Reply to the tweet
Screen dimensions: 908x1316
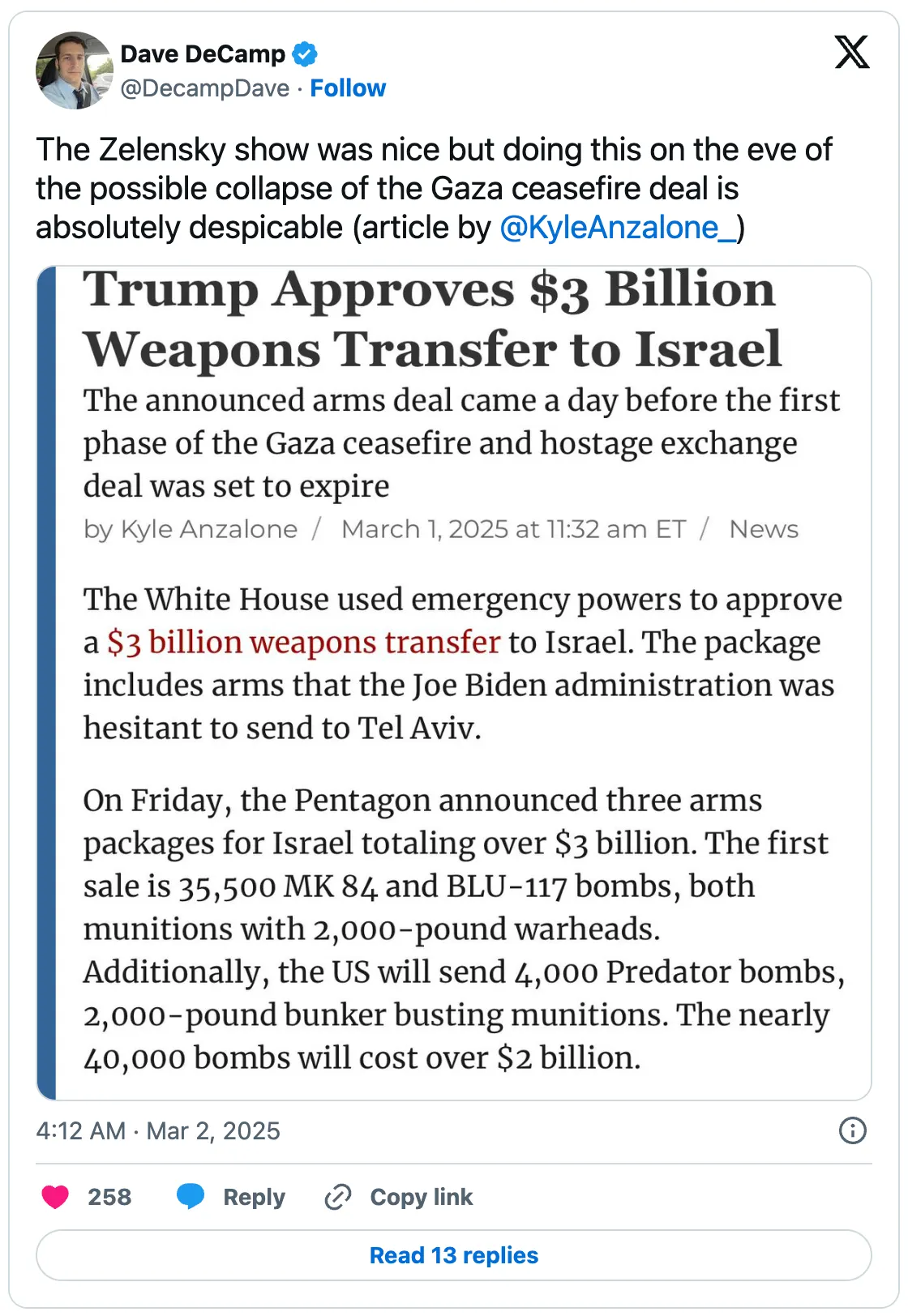coord(231,1197)
